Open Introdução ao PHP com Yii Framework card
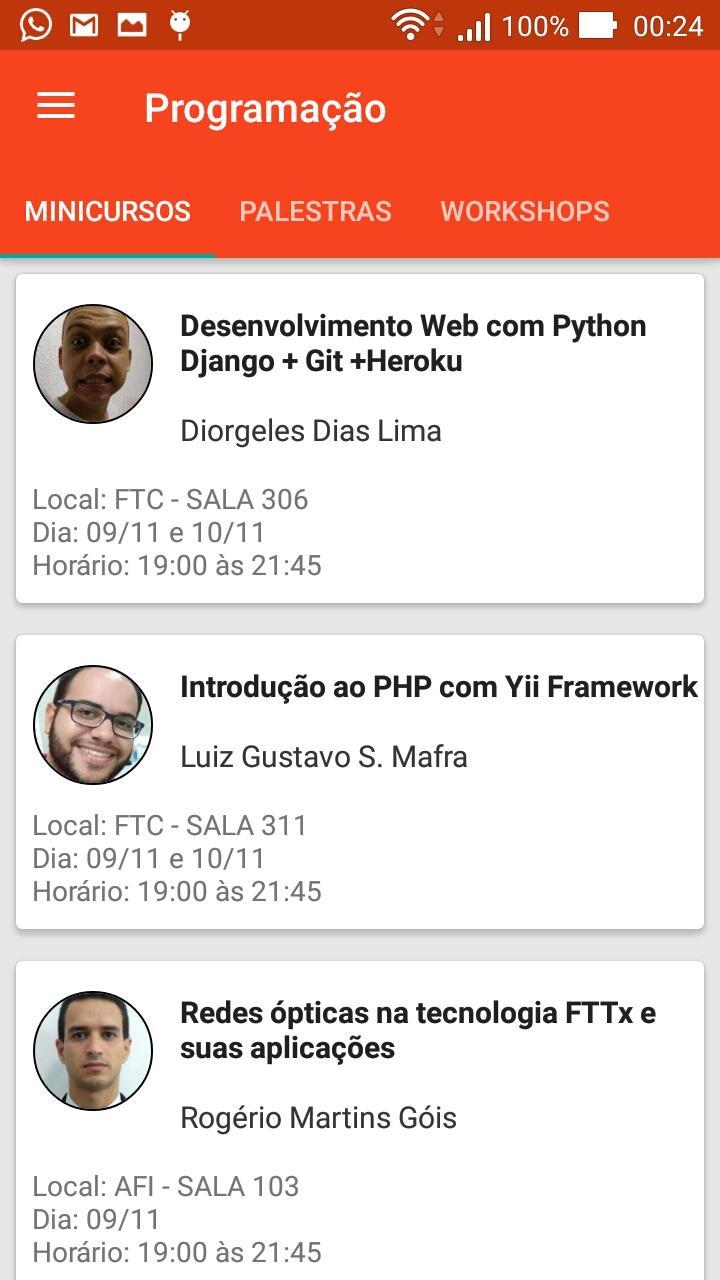This screenshot has width=720, height=1280. point(360,782)
